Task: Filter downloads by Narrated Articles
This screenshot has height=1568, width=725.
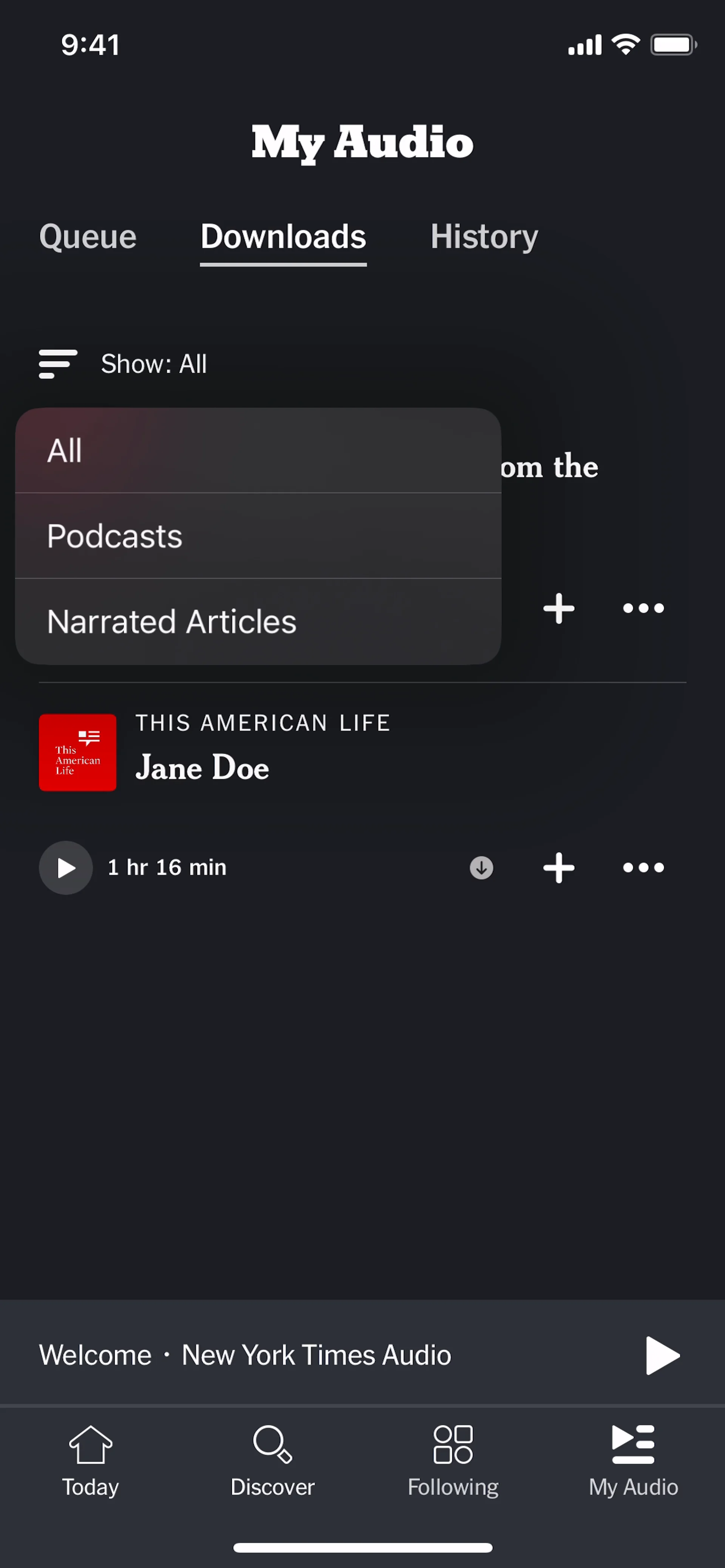Action: point(258,621)
